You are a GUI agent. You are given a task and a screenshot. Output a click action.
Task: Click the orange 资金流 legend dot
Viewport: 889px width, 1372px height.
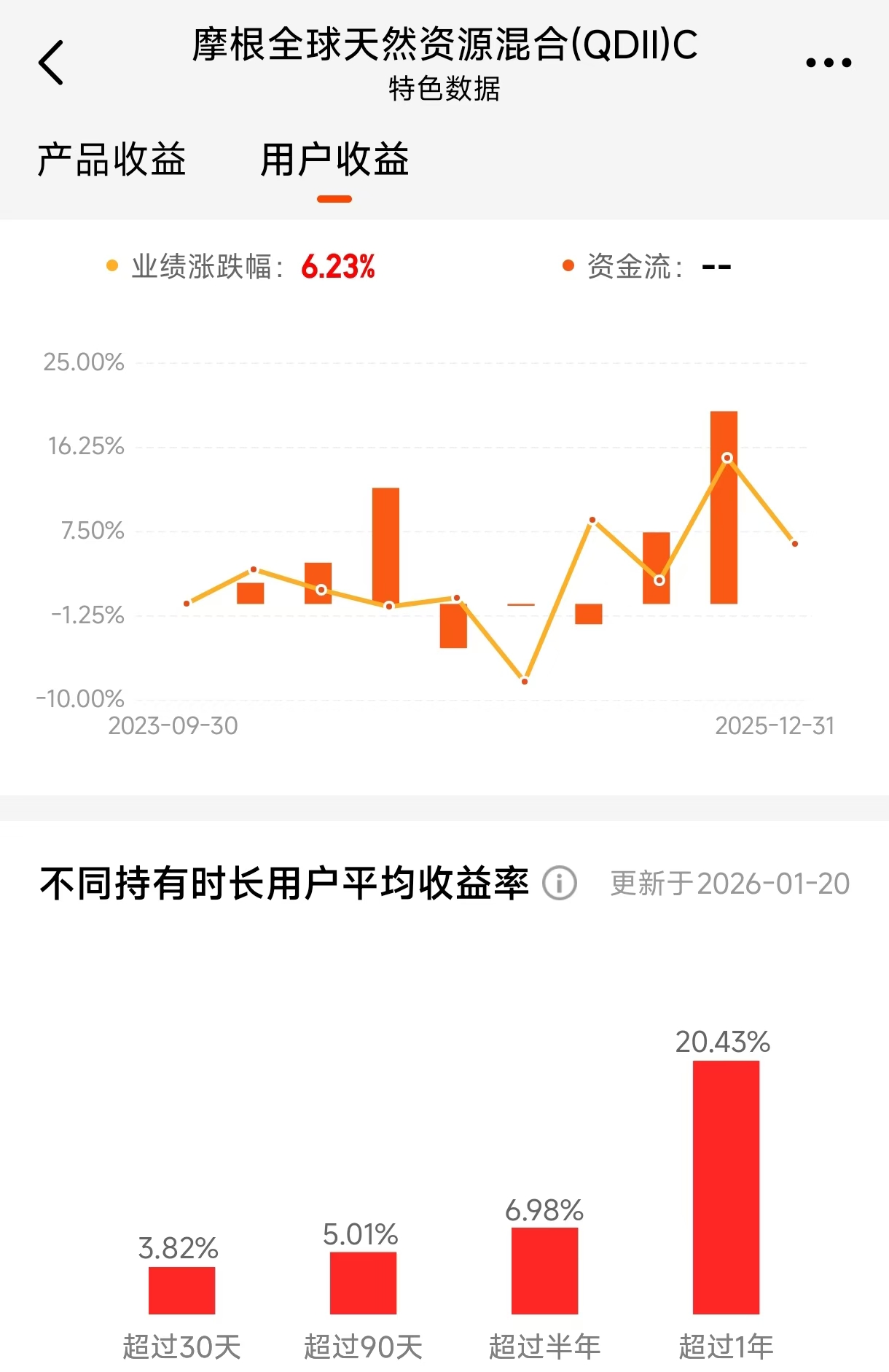tap(569, 265)
